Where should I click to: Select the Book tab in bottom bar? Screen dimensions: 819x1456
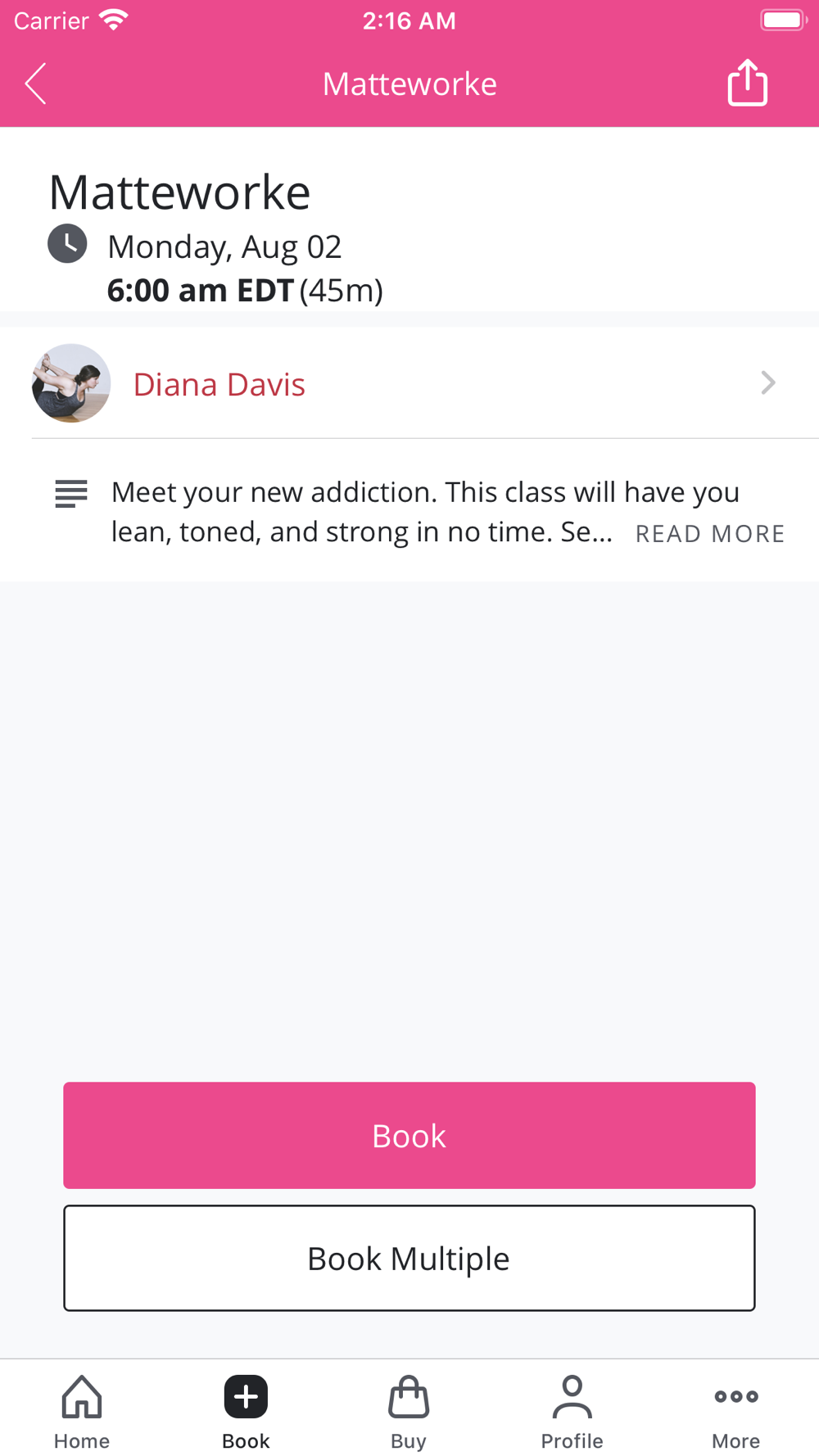click(x=246, y=1412)
